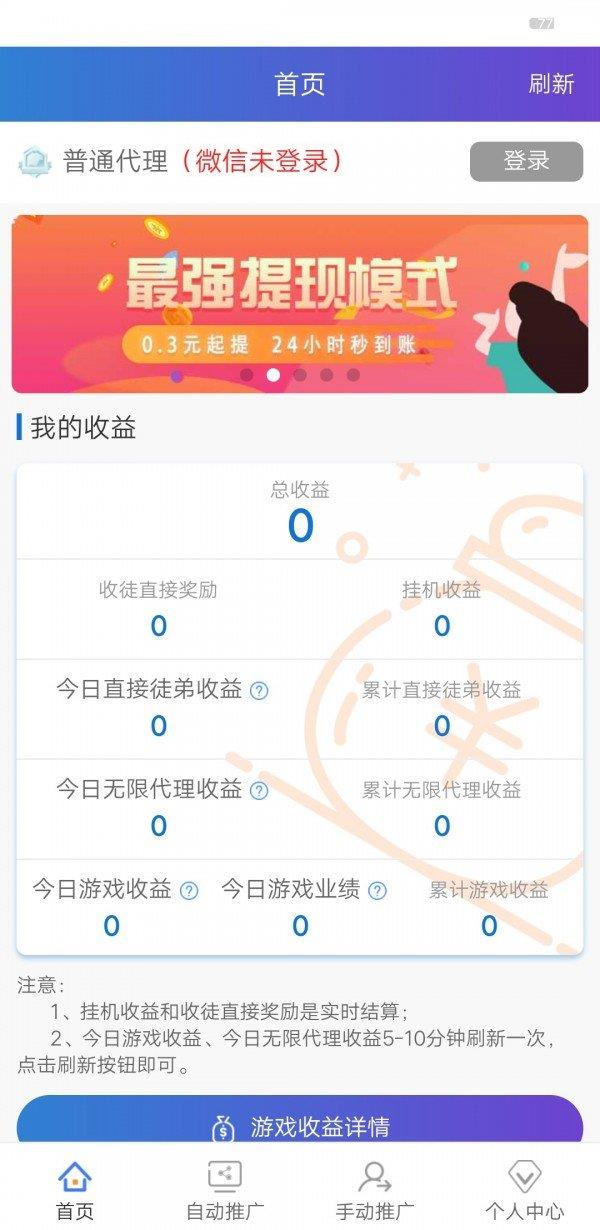This screenshot has height=1230, width=600.
Task: Tap 刷新 to refresh the page
Action: coord(551,84)
